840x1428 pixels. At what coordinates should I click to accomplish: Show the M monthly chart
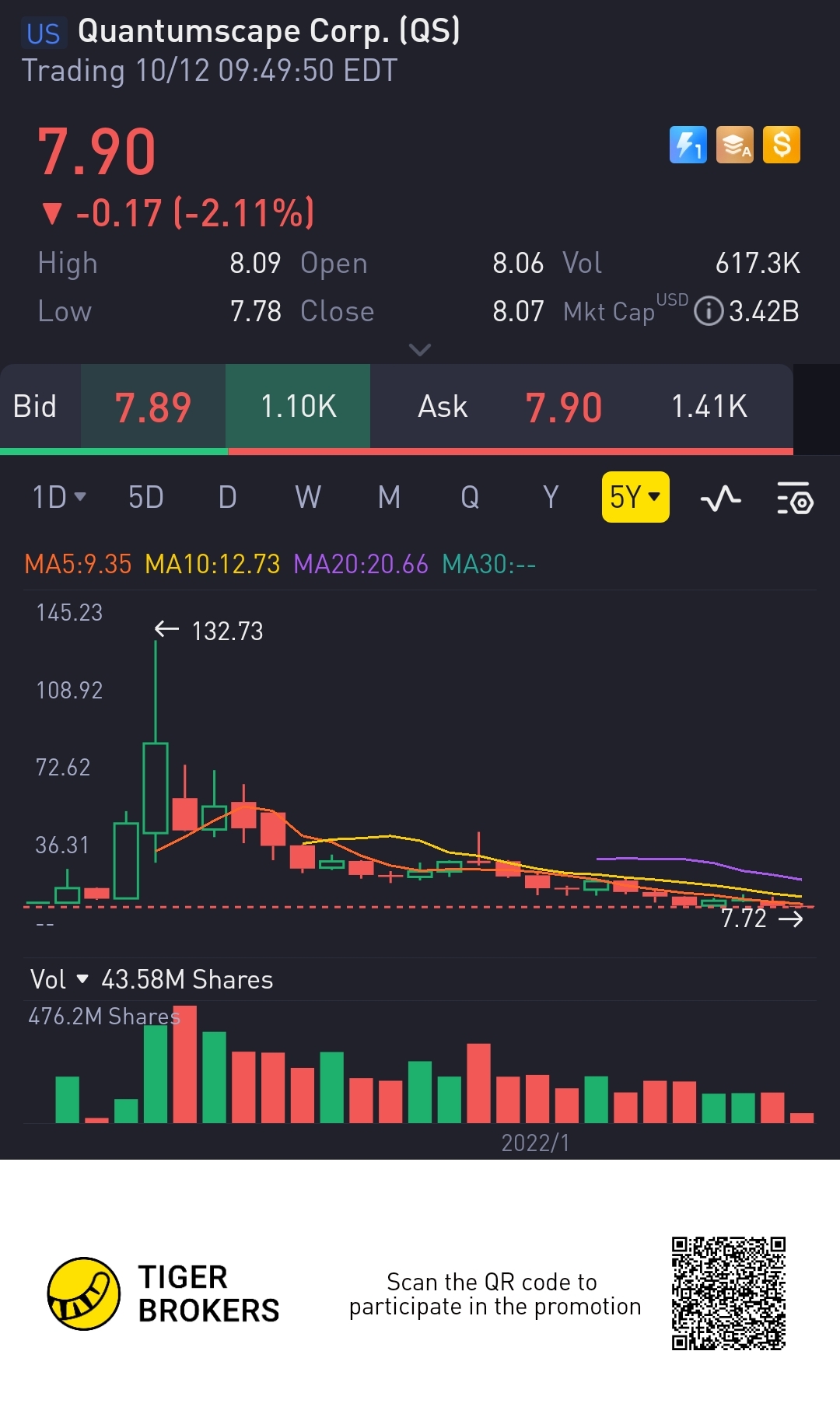389,497
